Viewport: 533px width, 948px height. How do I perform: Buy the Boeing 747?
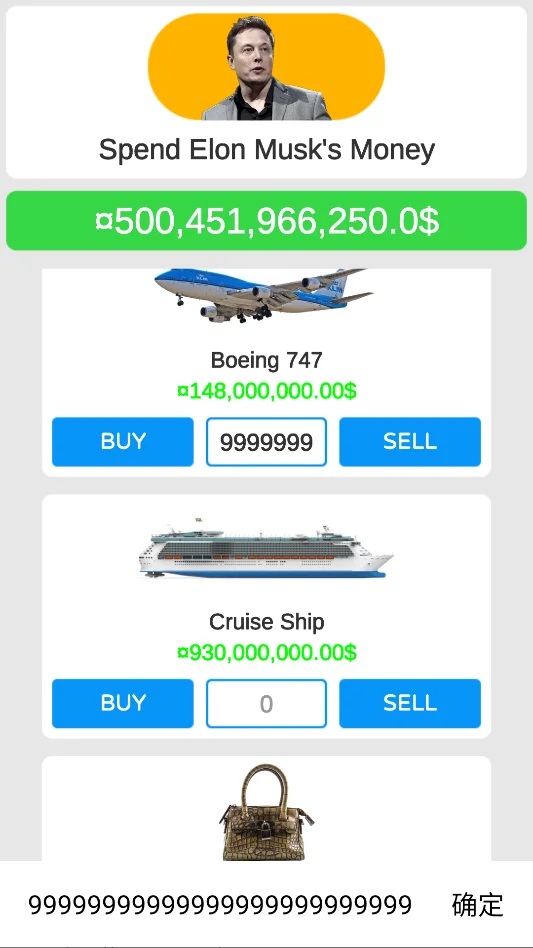pos(123,441)
